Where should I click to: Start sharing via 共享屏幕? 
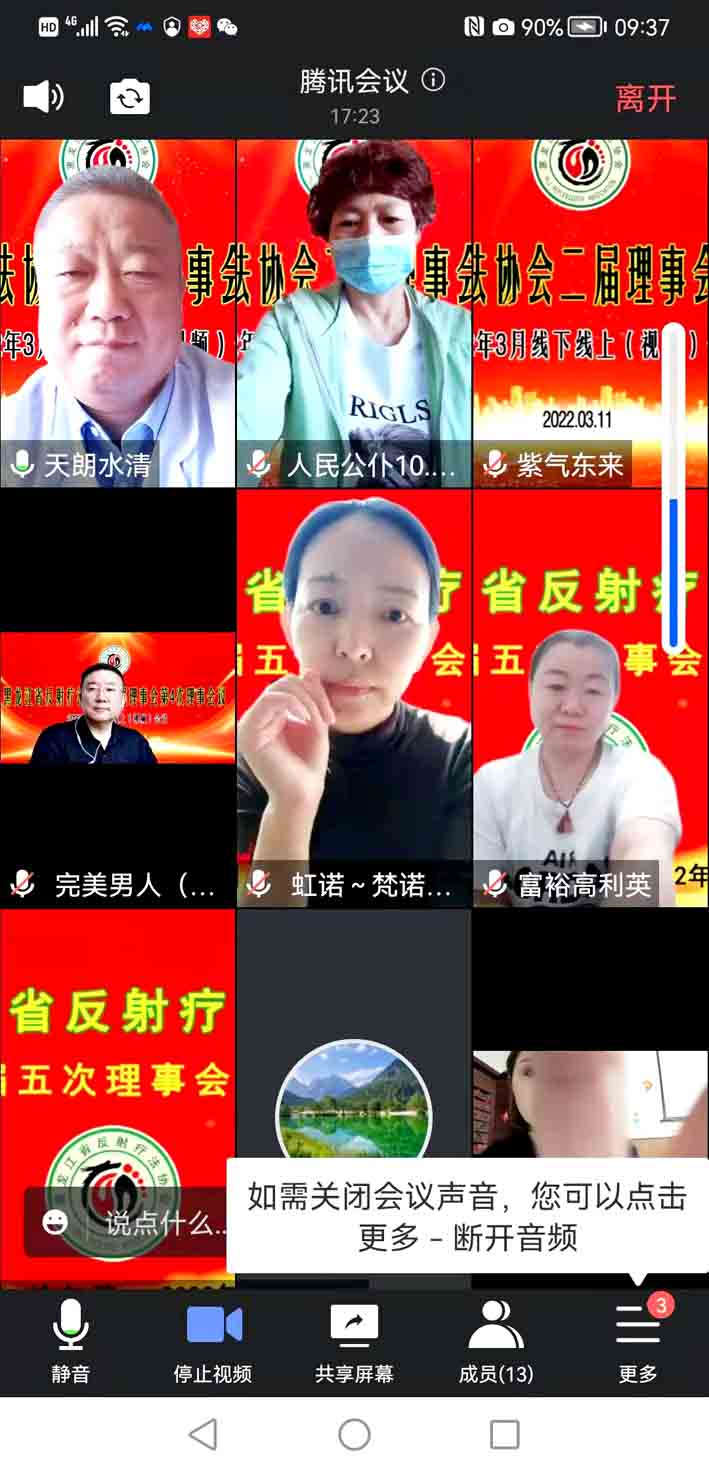[354, 1342]
